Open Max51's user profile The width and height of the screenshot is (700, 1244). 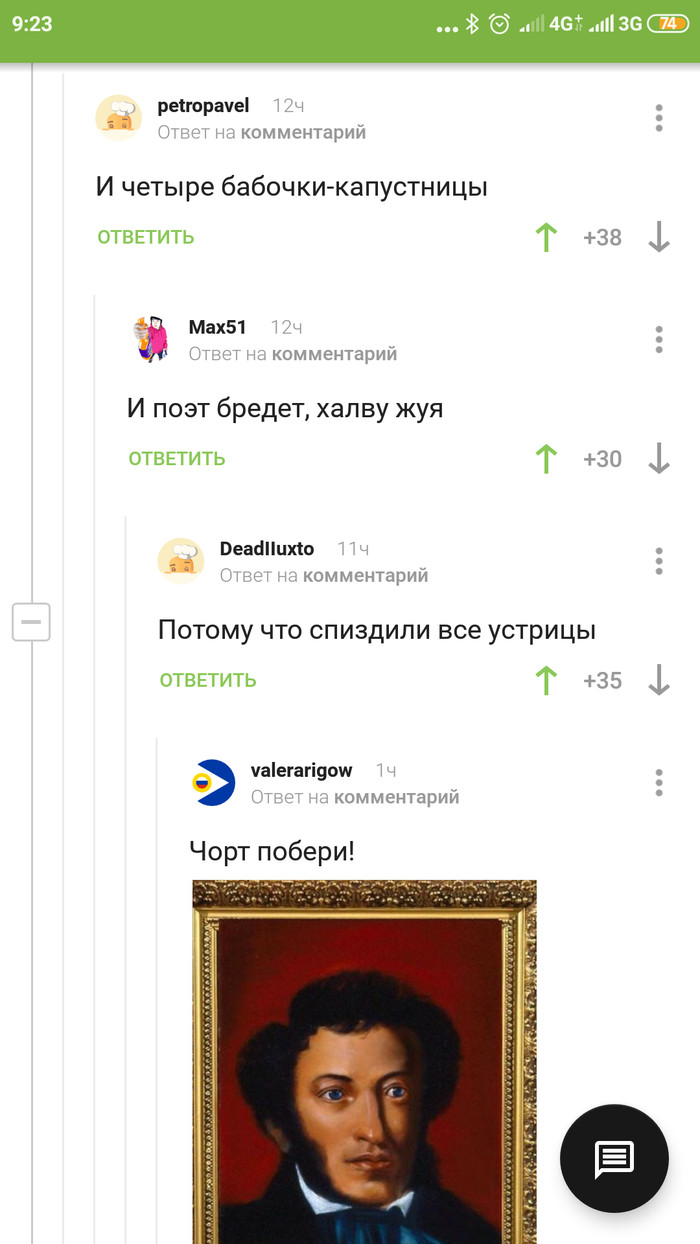click(x=217, y=327)
